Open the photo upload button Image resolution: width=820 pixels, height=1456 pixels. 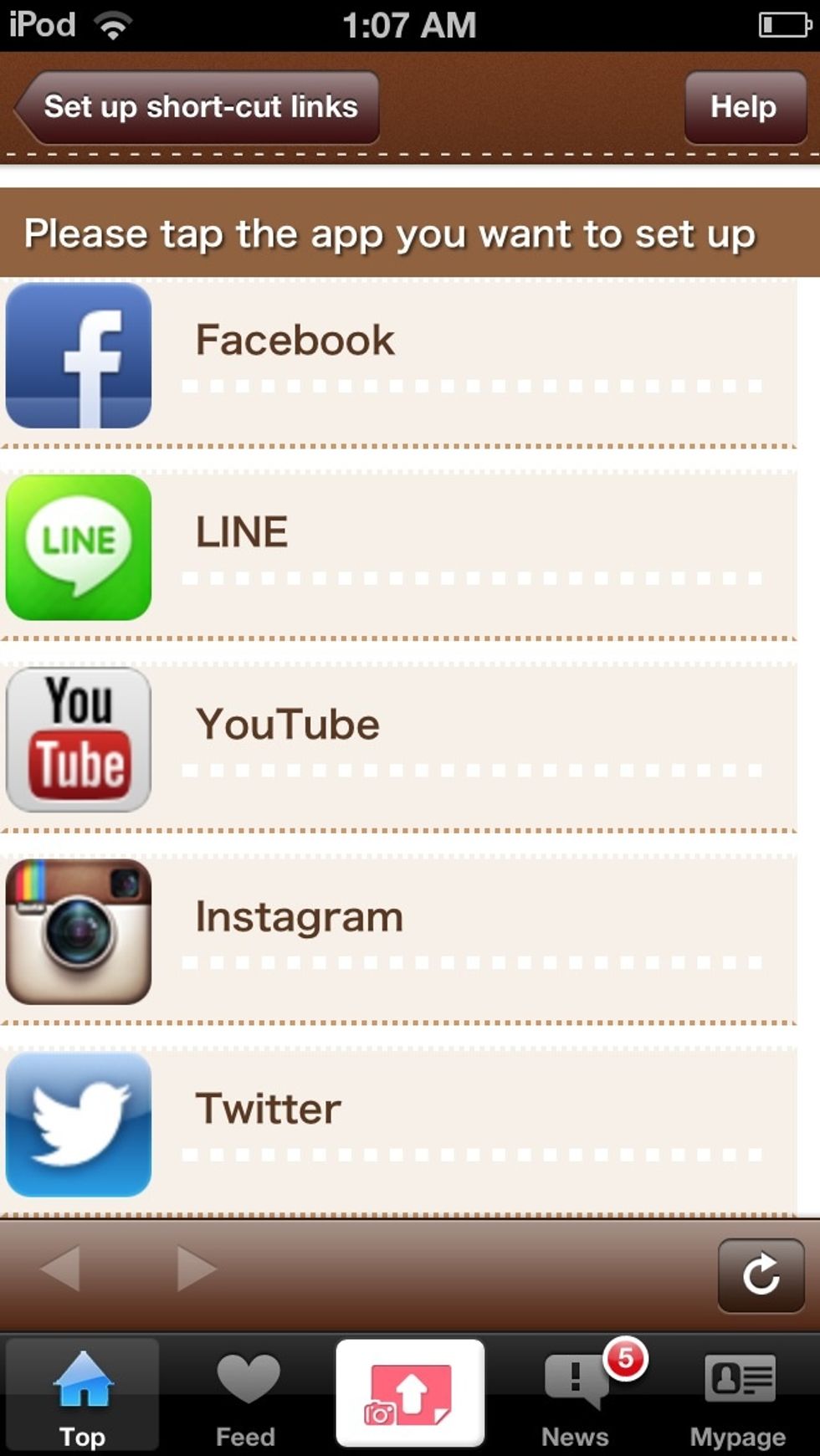pyautogui.click(x=410, y=1392)
